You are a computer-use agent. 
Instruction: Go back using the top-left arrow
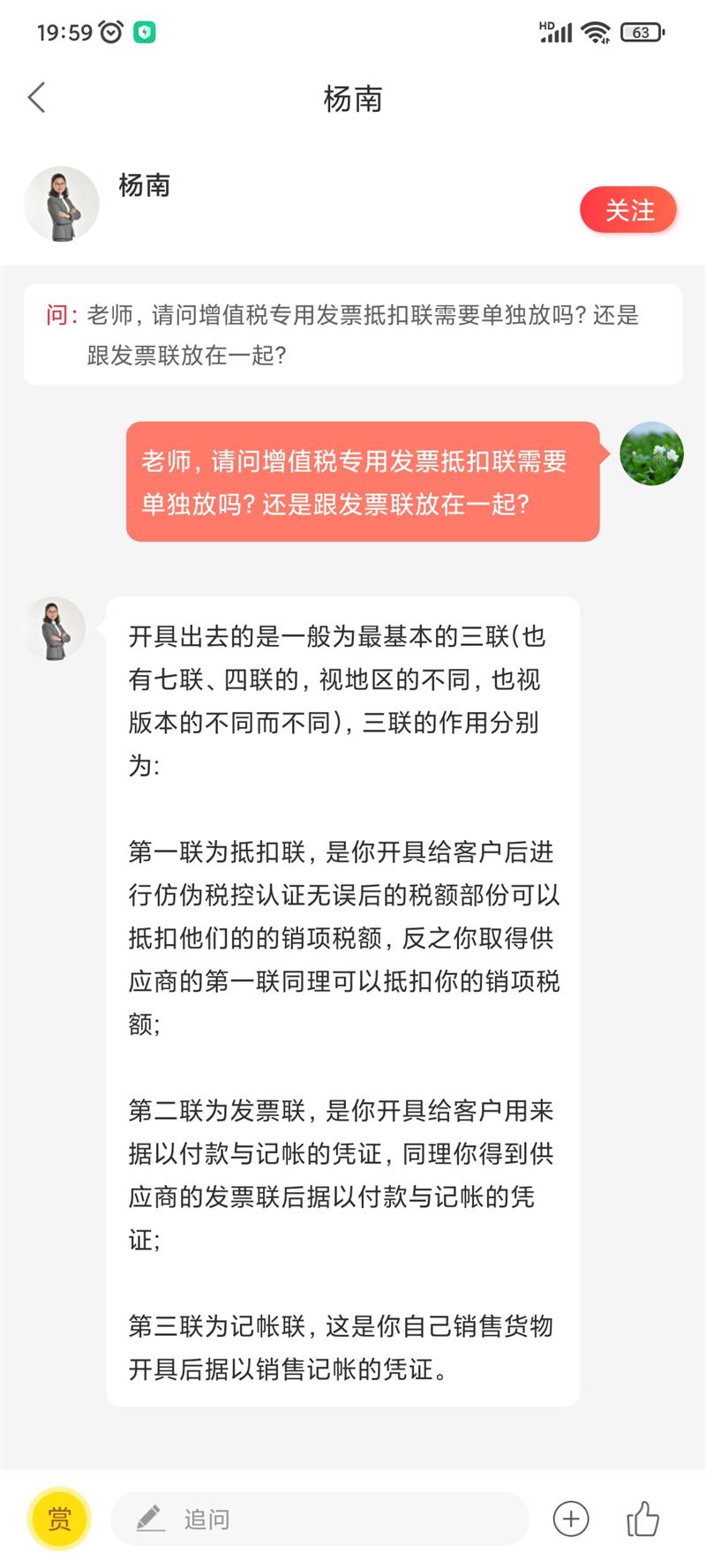click(x=36, y=98)
